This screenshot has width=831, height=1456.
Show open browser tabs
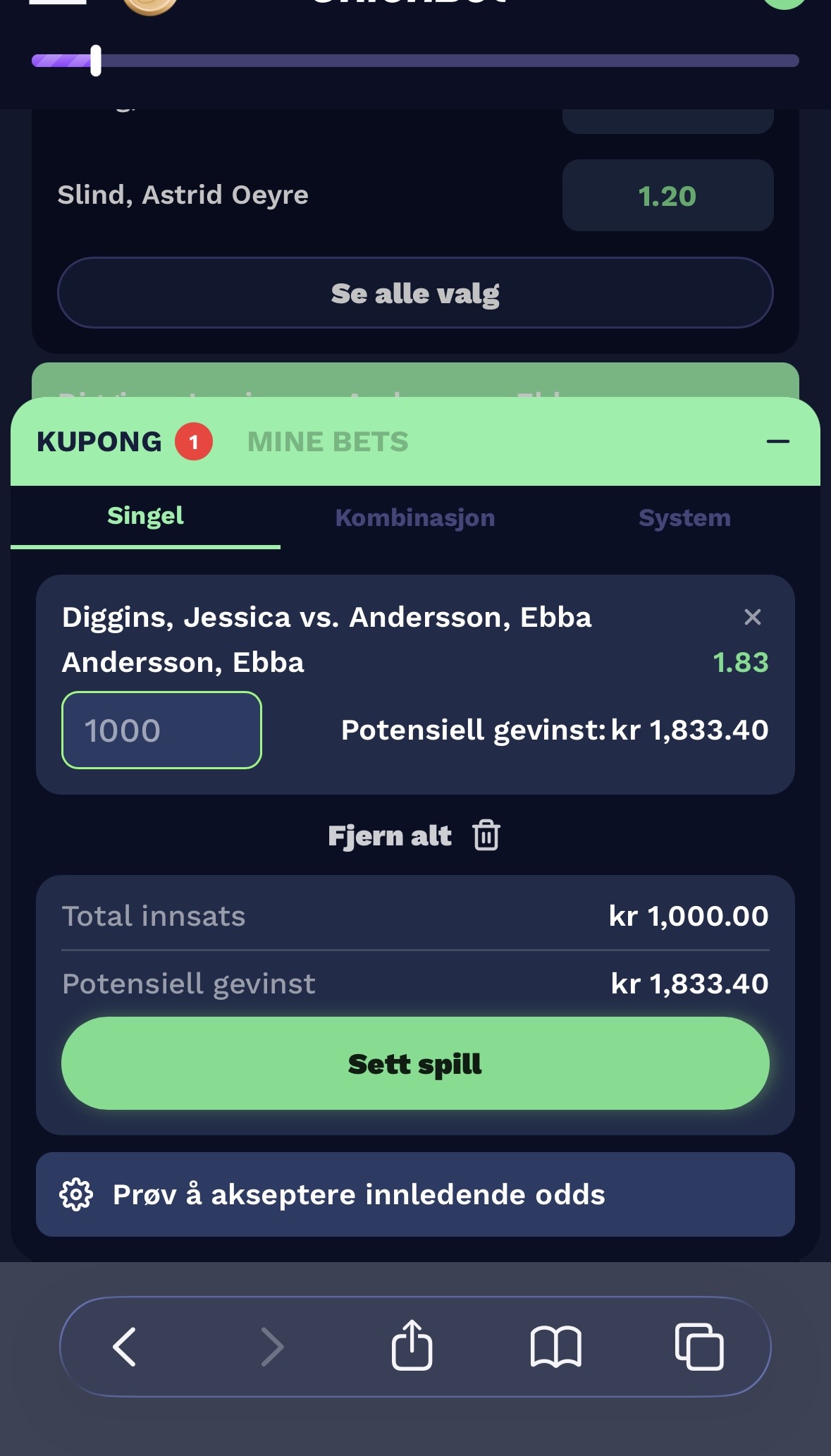(x=698, y=1347)
